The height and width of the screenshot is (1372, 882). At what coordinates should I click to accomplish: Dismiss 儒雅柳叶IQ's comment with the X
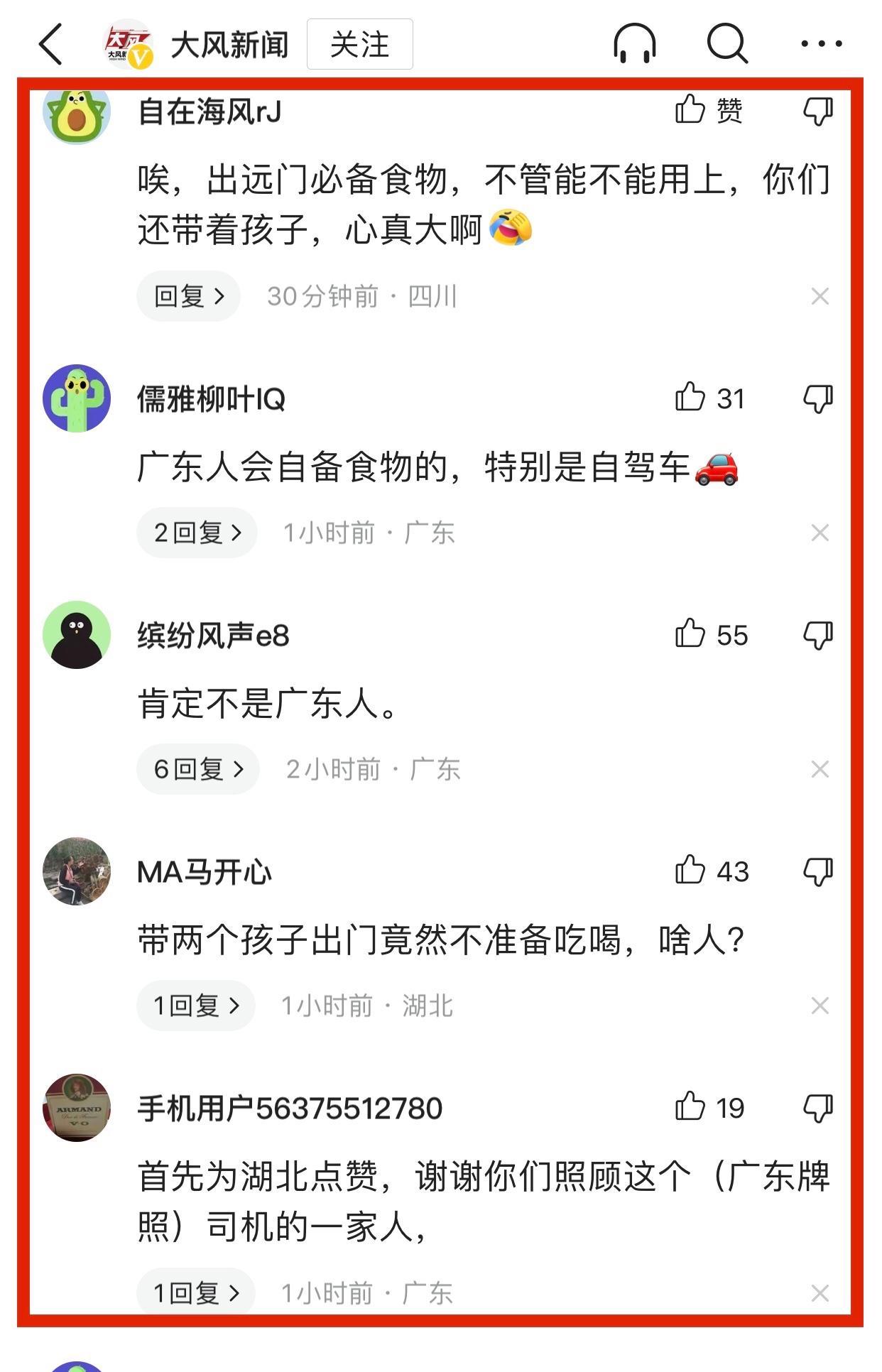click(820, 533)
